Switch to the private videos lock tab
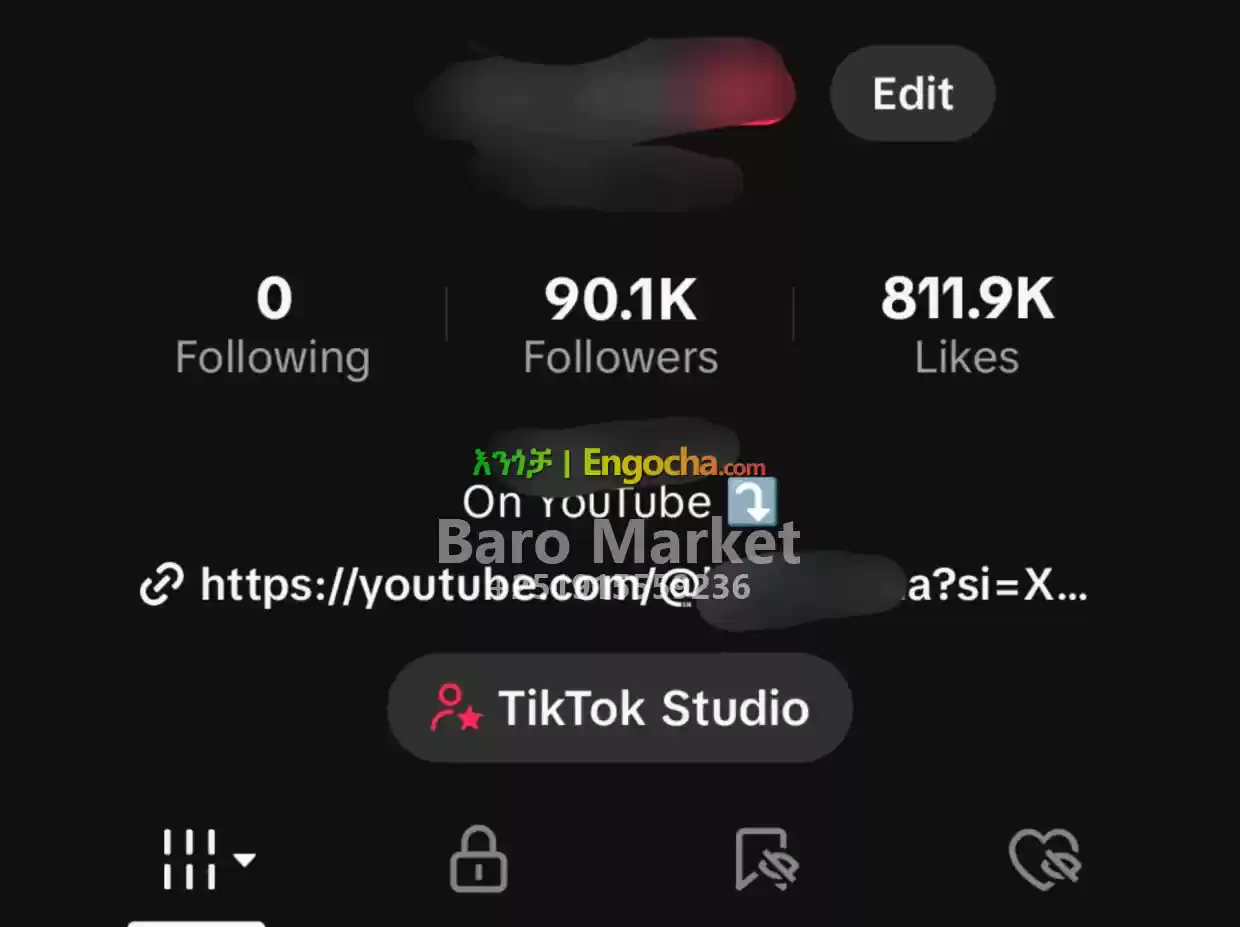 (x=478, y=860)
